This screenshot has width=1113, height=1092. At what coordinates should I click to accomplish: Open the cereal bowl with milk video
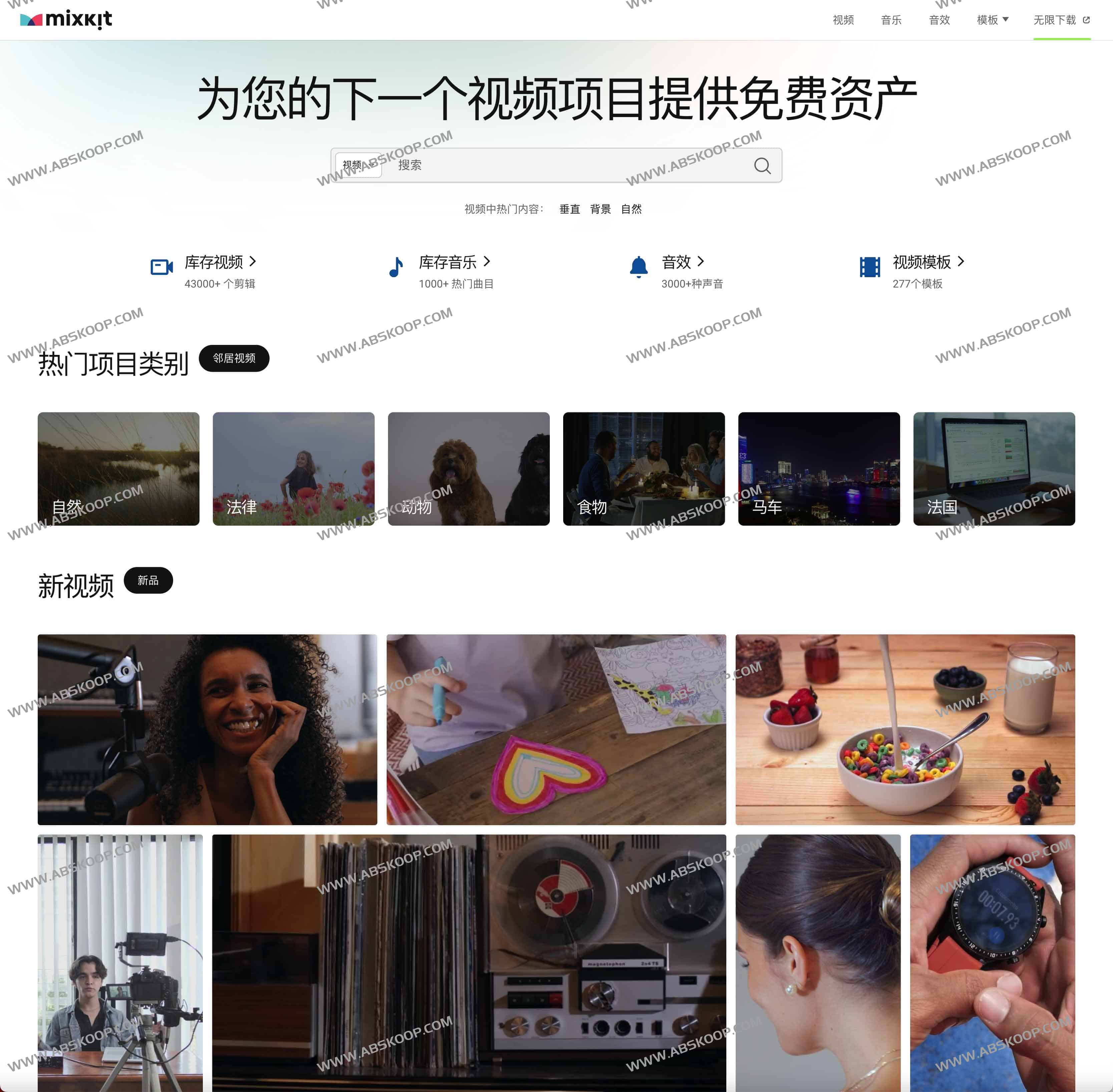(x=905, y=729)
